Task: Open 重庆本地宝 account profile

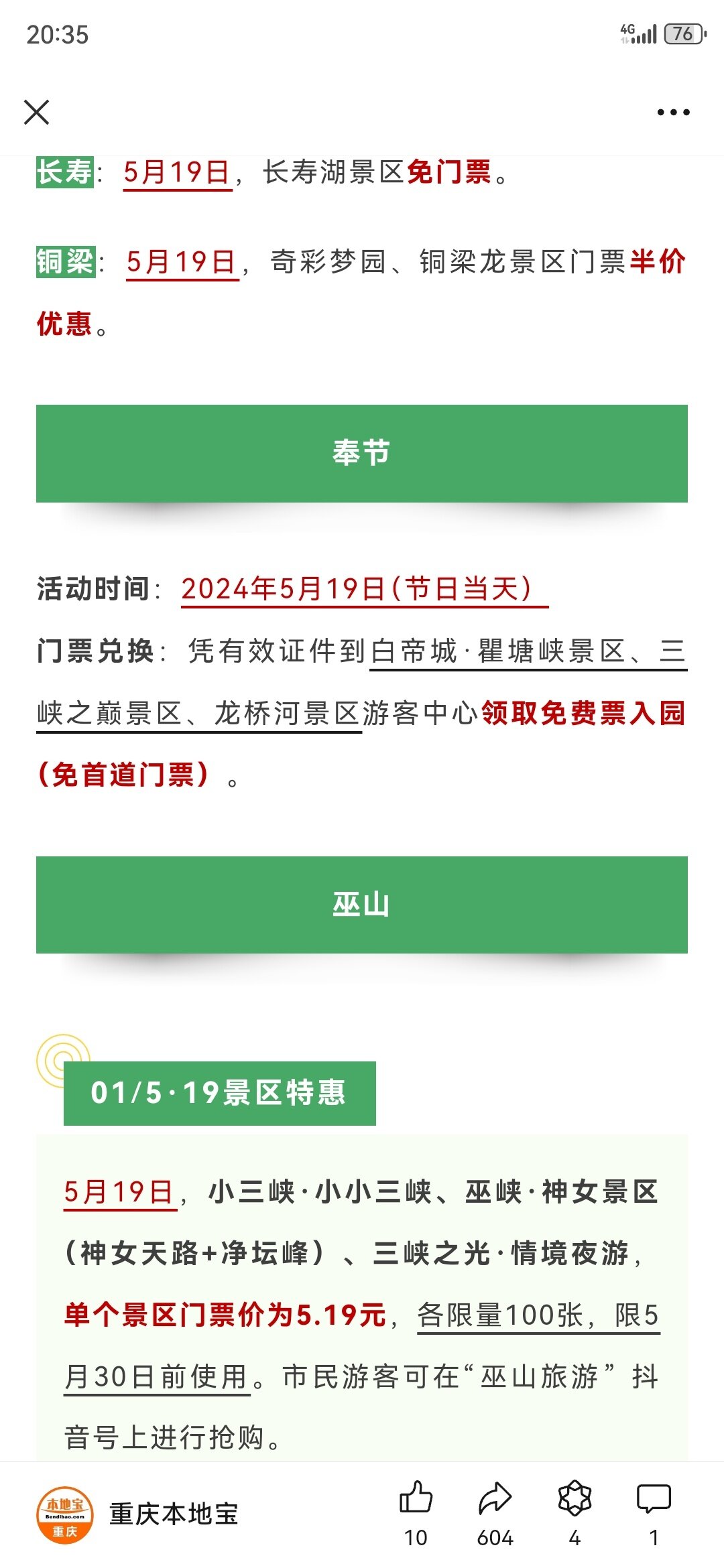Action: [137, 1514]
